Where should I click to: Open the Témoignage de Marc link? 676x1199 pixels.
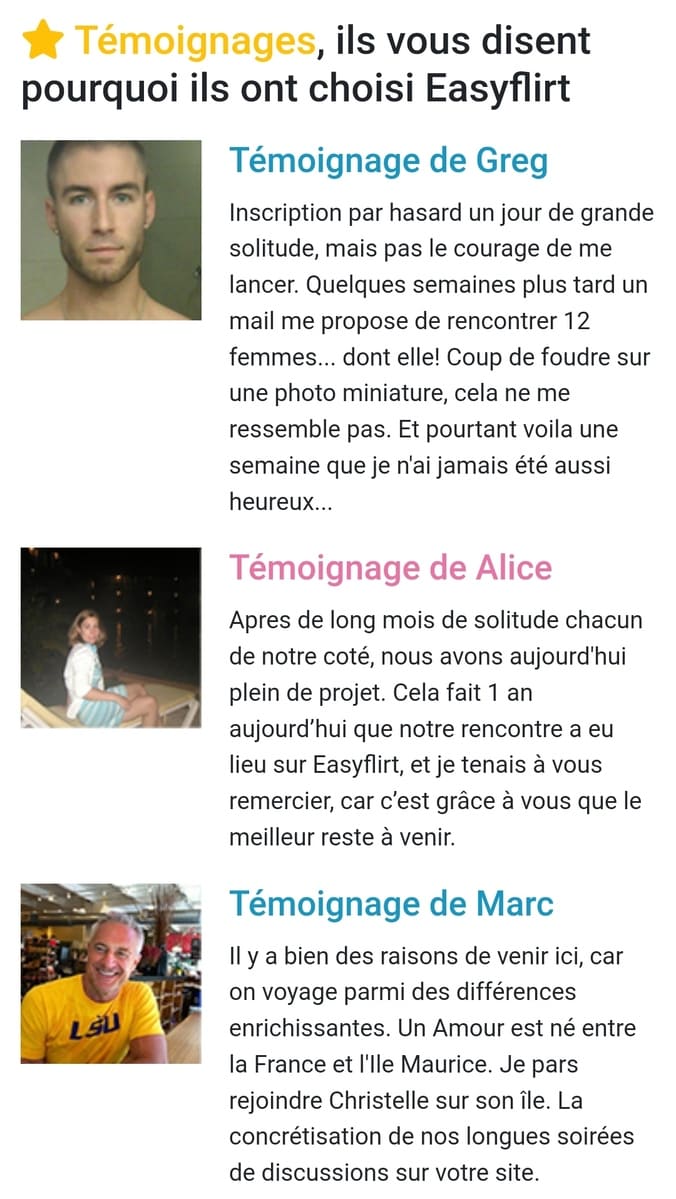pos(391,904)
